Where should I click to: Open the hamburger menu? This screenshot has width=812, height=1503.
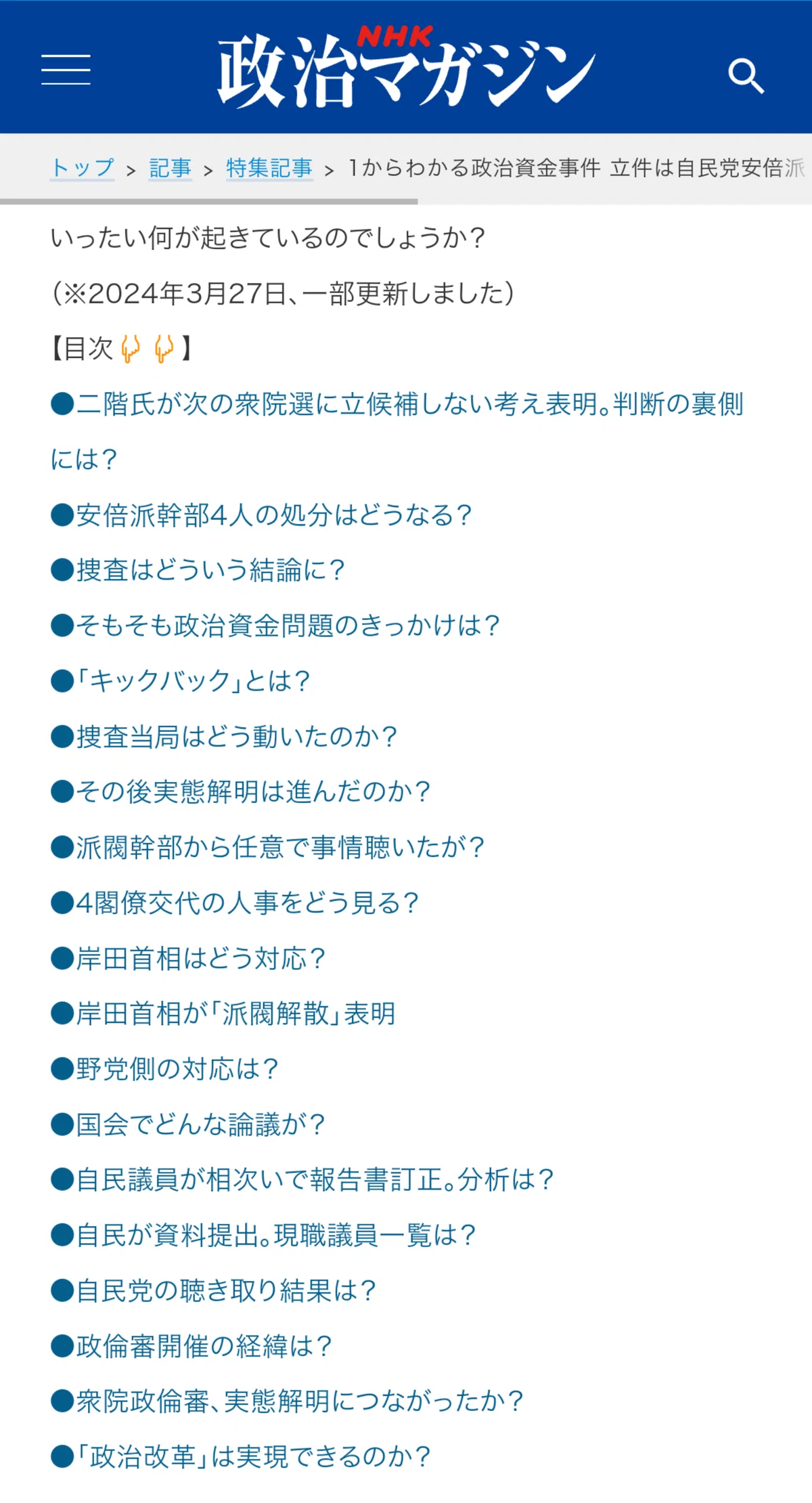(66, 70)
